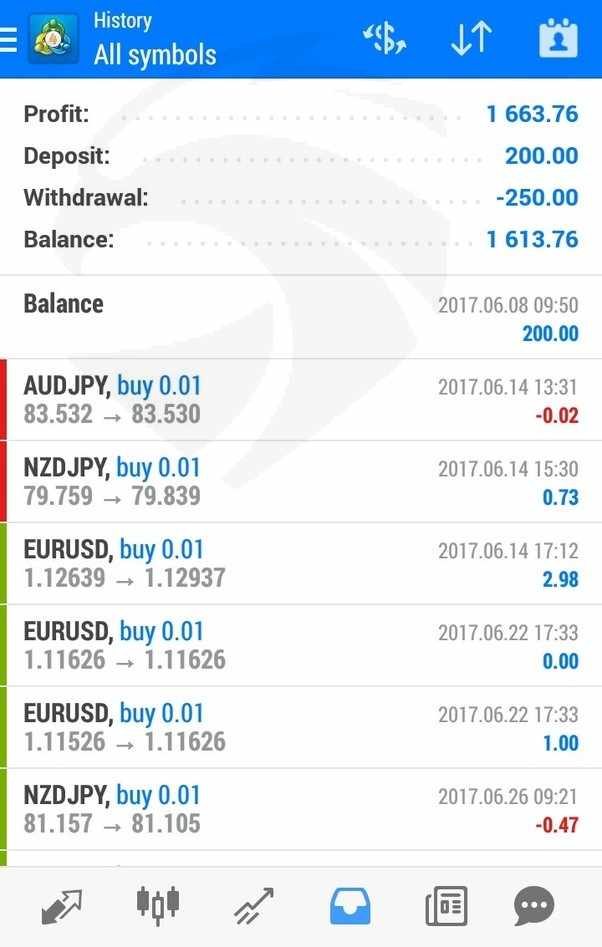Open the chat messages tab
The height and width of the screenshot is (947, 602).
coord(533,906)
